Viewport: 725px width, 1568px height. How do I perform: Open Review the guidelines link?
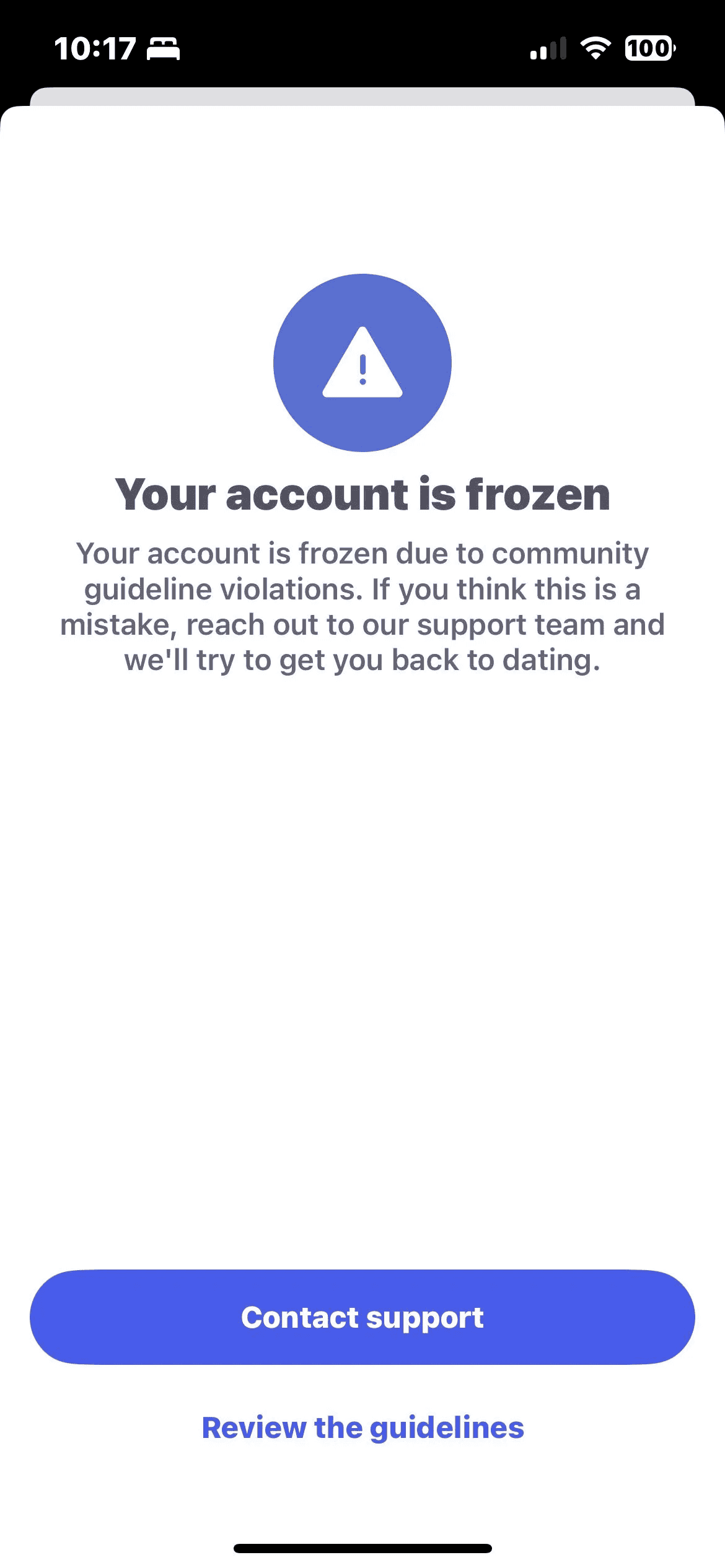tap(362, 1427)
